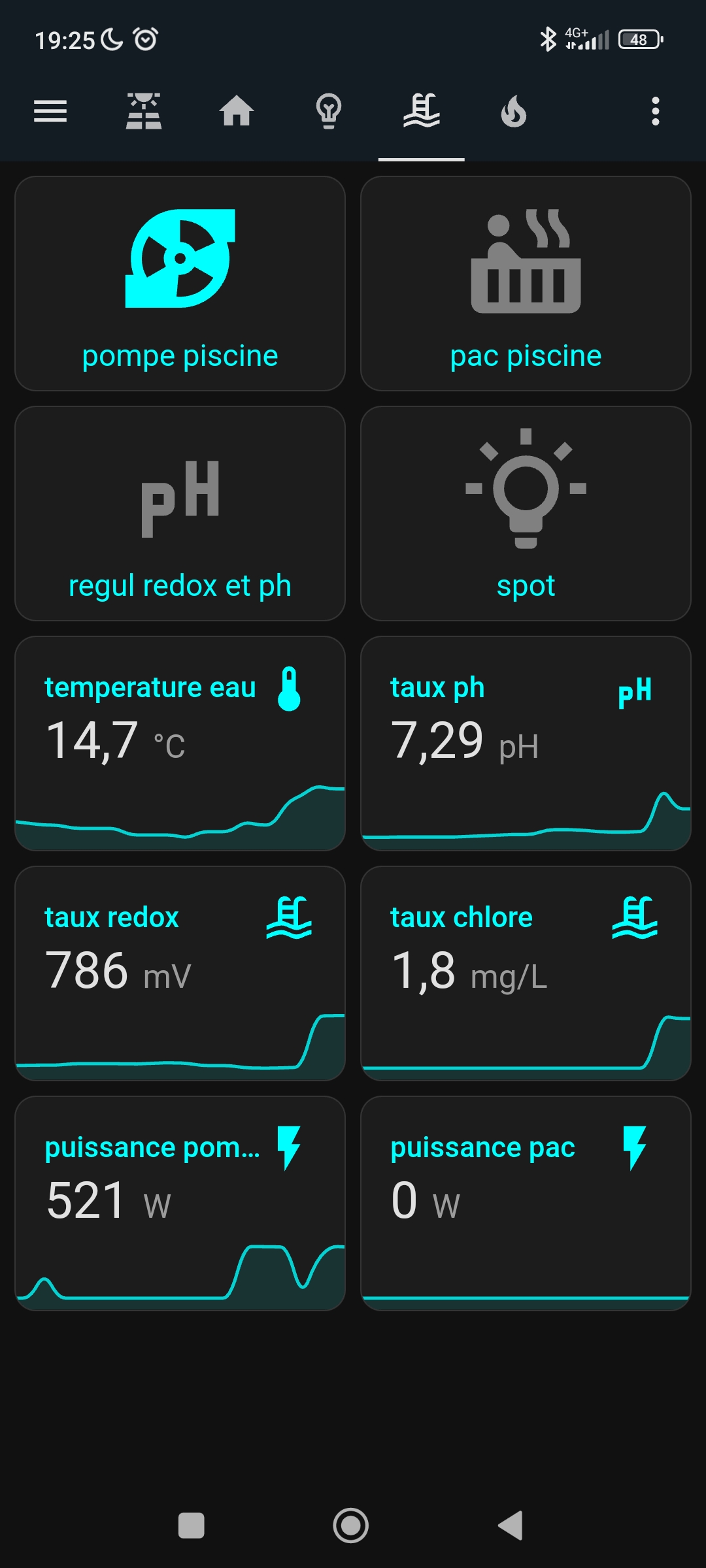The height and width of the screenshot is (1568, 706).
Task: Turn on the spot light
Action: 526,514
